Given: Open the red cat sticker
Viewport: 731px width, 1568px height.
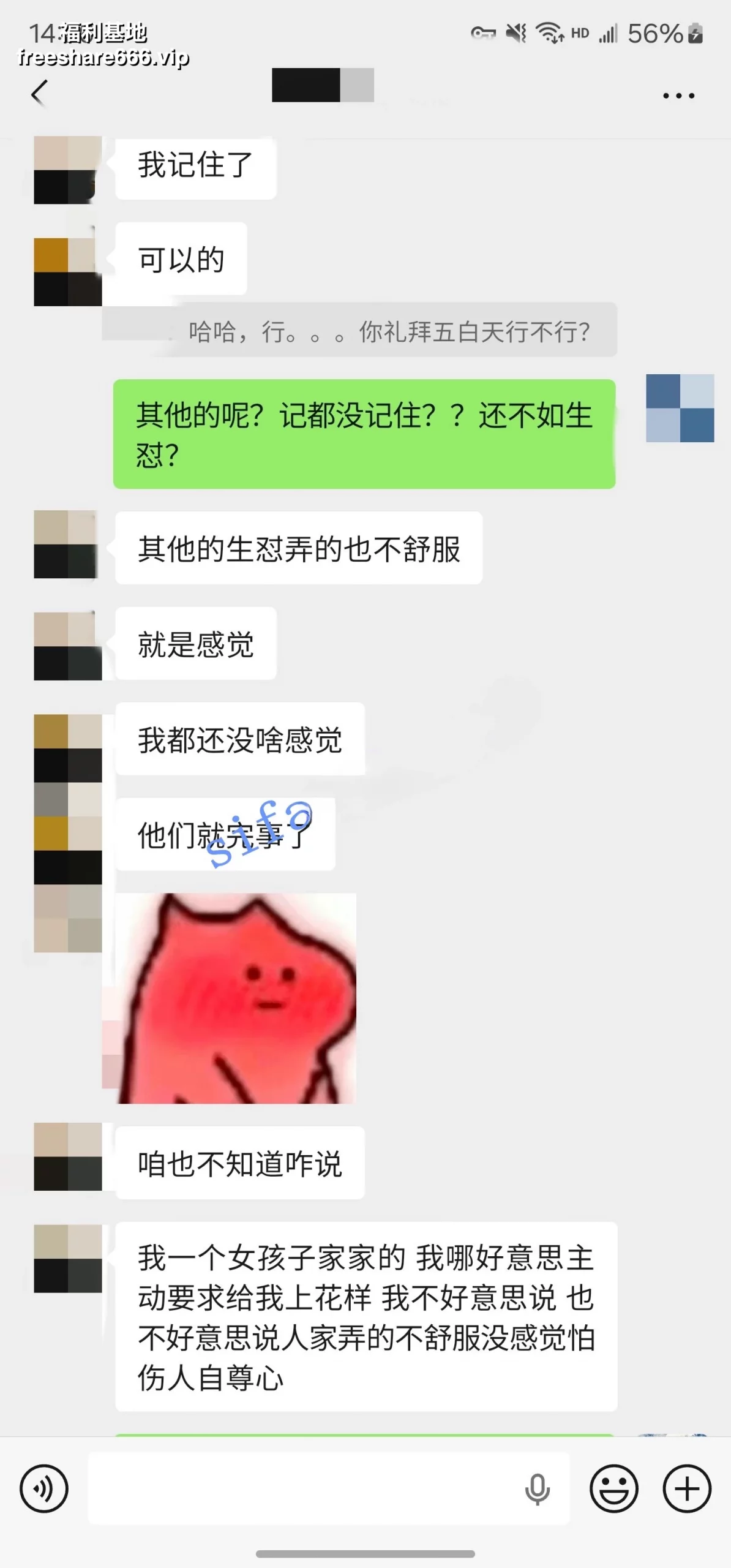Looking at the screenshot, I should pyautogui.click(x=236, y=998).
